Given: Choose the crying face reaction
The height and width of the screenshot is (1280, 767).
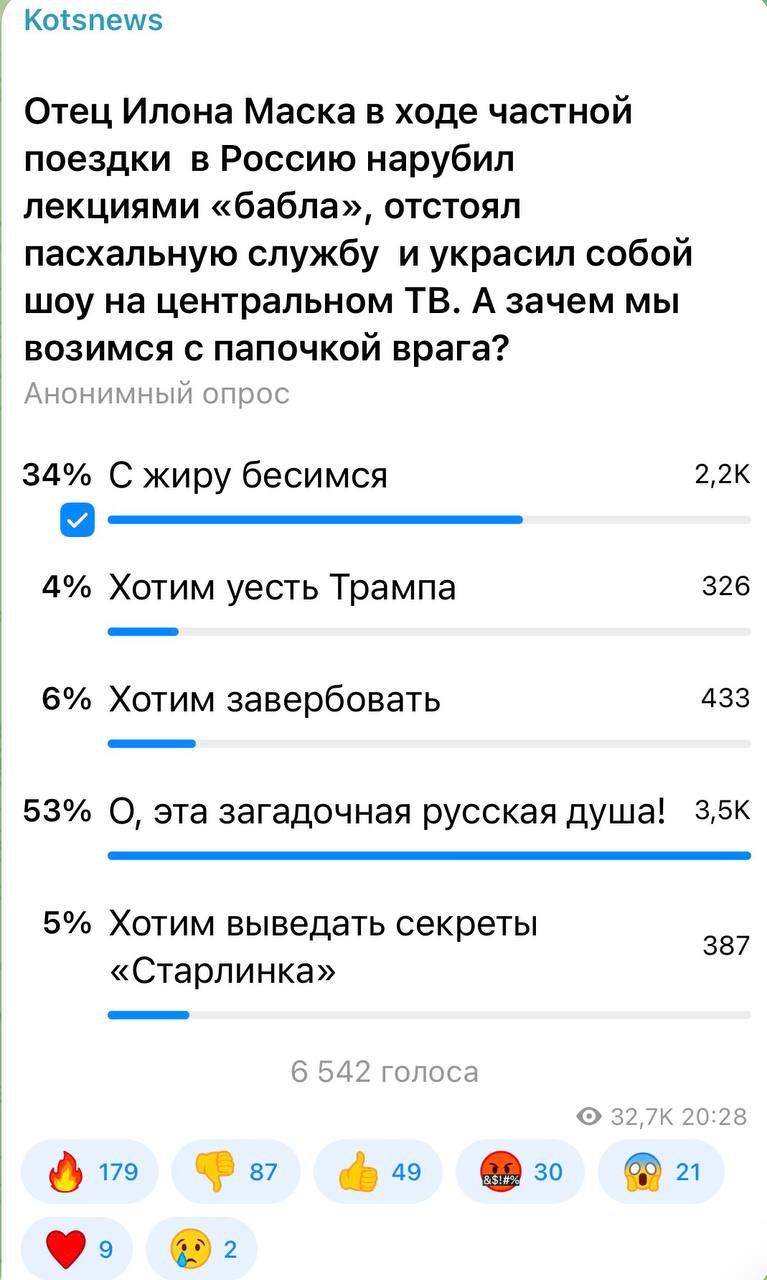Looking at the screenshot, I should tap(203, 1248).
